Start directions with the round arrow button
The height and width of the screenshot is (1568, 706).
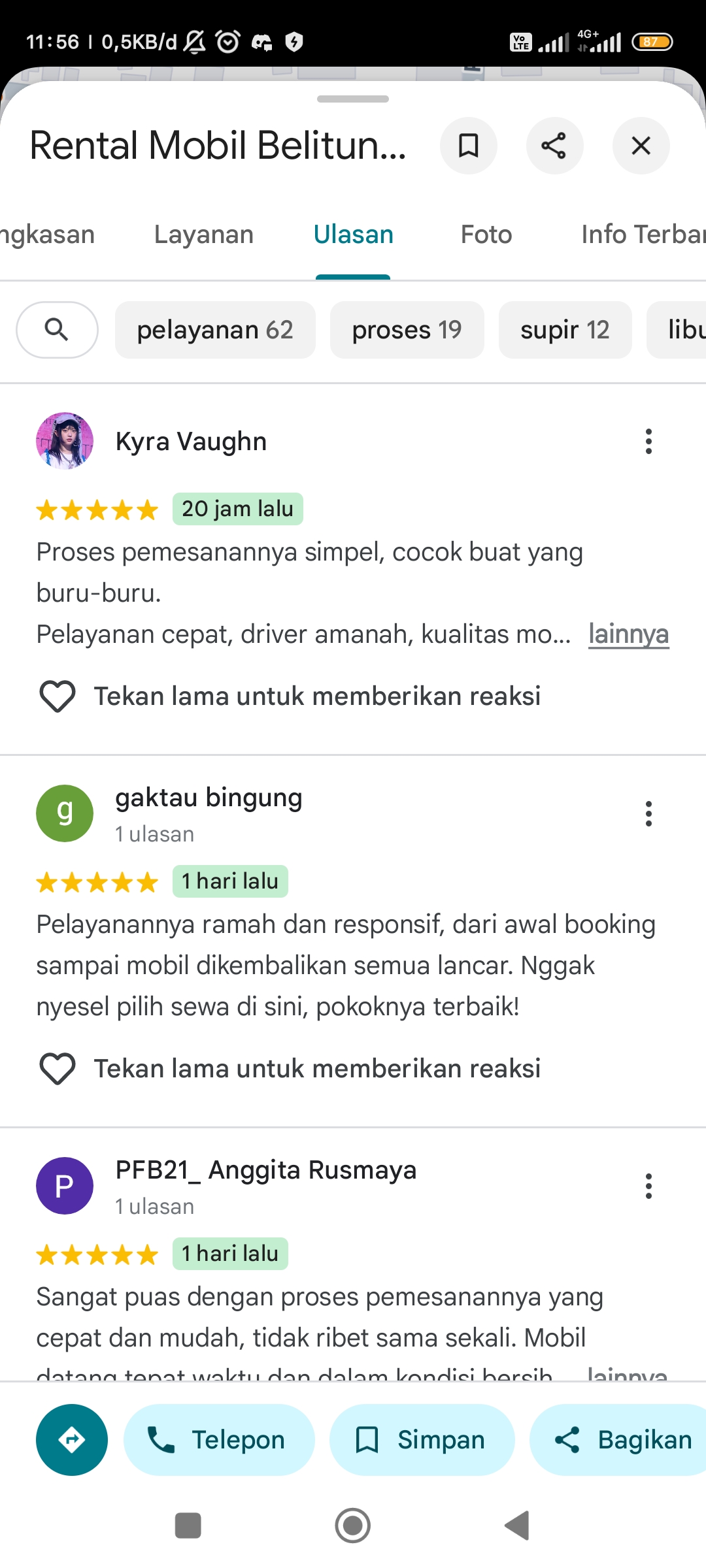point(72,1440)
